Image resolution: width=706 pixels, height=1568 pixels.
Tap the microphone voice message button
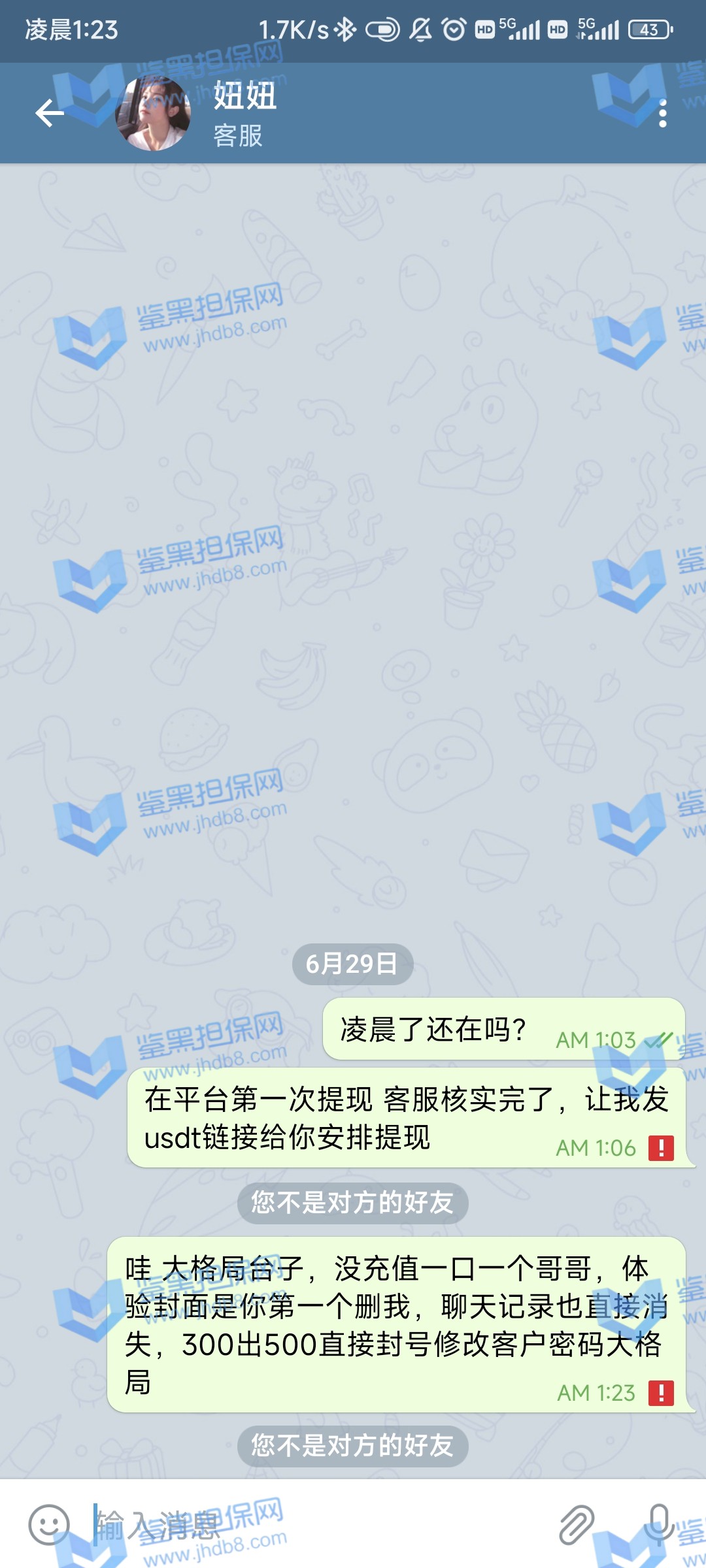pyautogui.click(x=658, y=1525)
